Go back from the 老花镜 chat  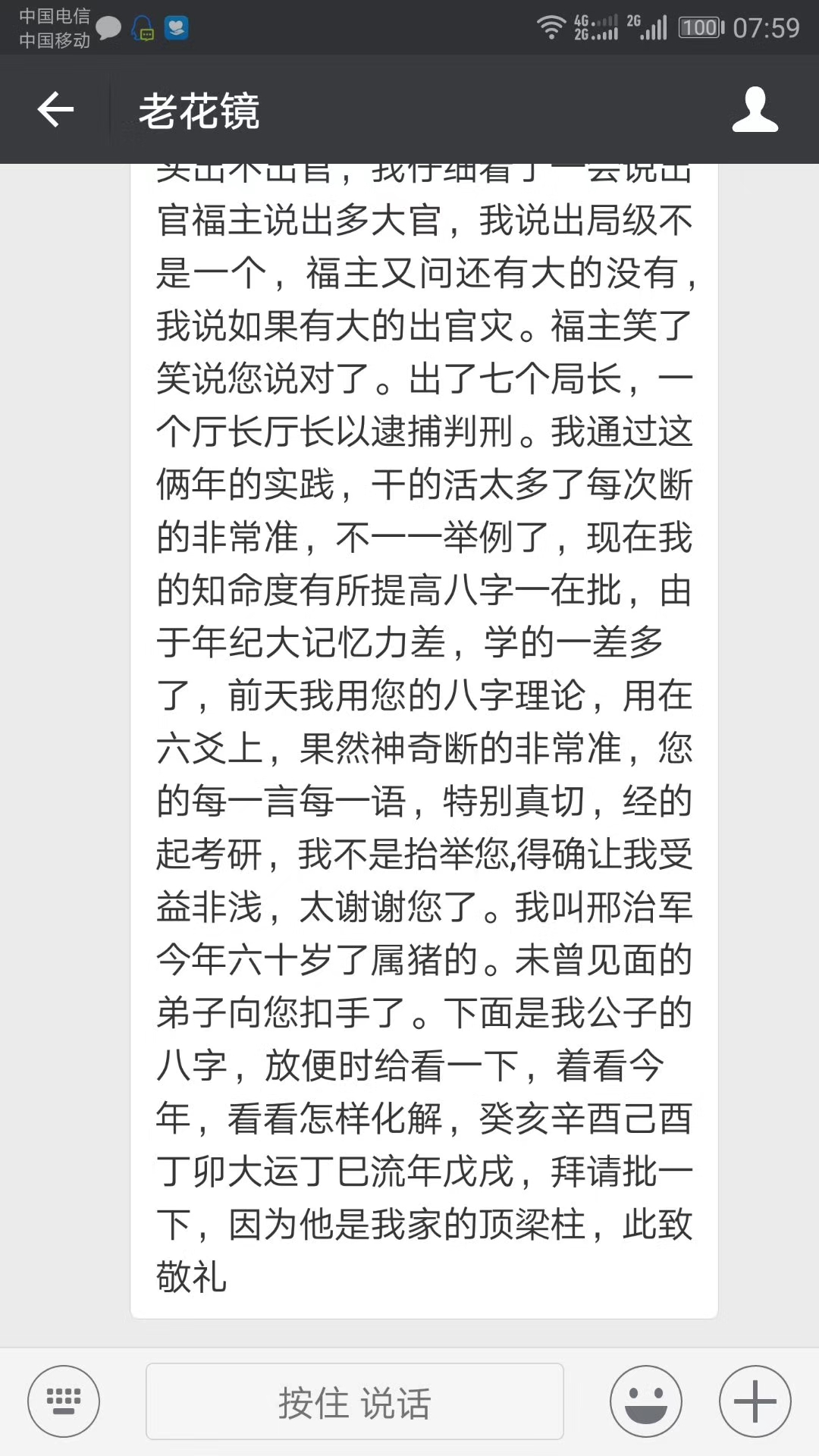click(55, 110)
